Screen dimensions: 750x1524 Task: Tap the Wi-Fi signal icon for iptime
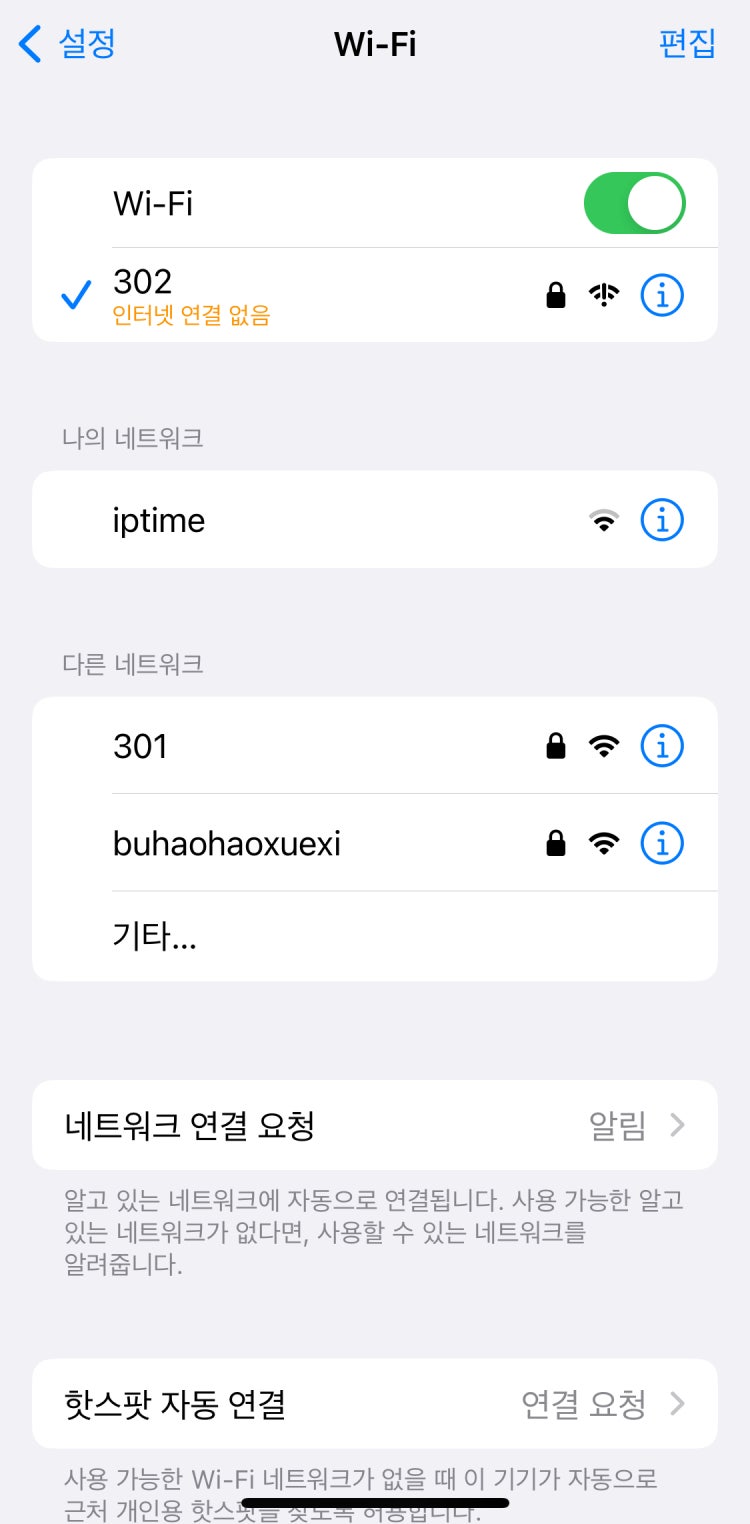(x=604, y=519)
